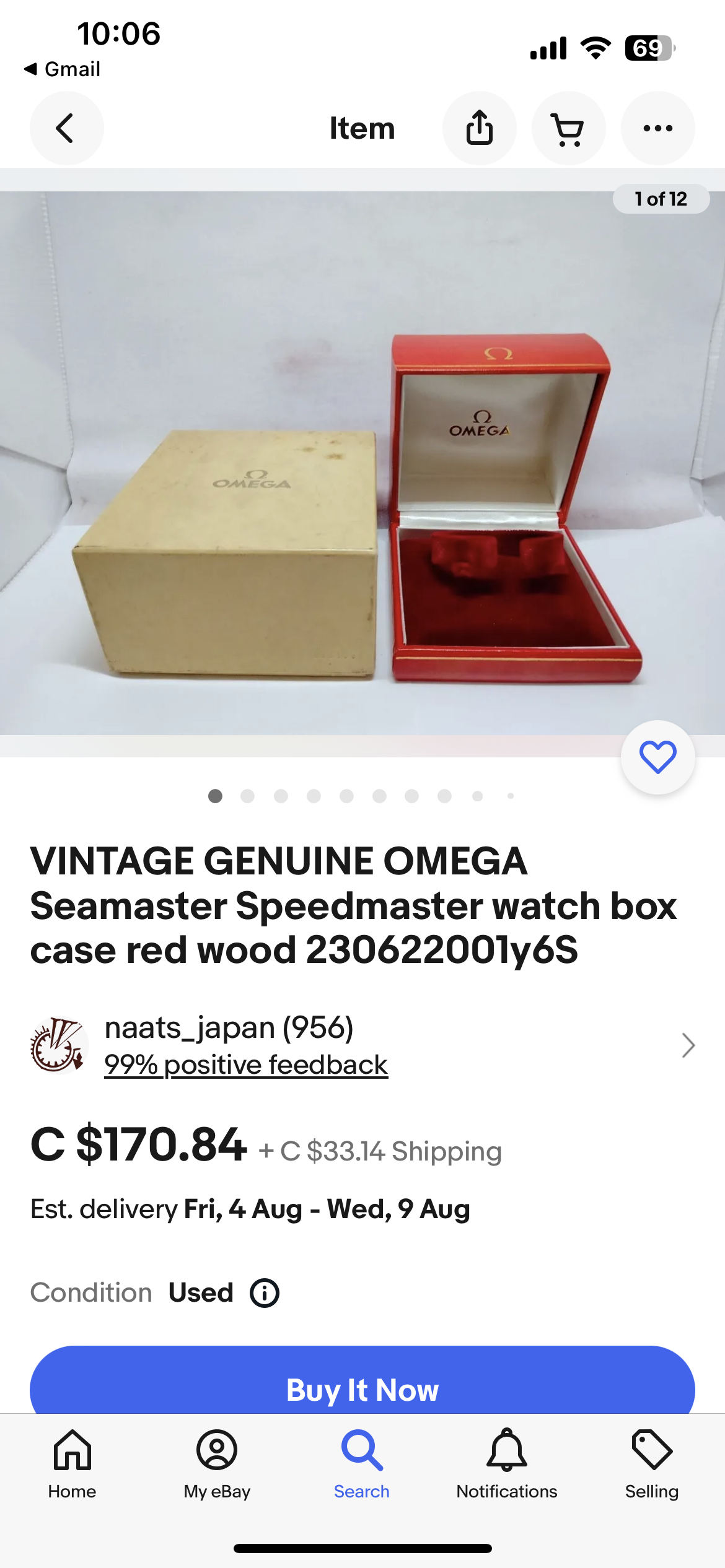Select the Search tab

tap(362, 1463)
